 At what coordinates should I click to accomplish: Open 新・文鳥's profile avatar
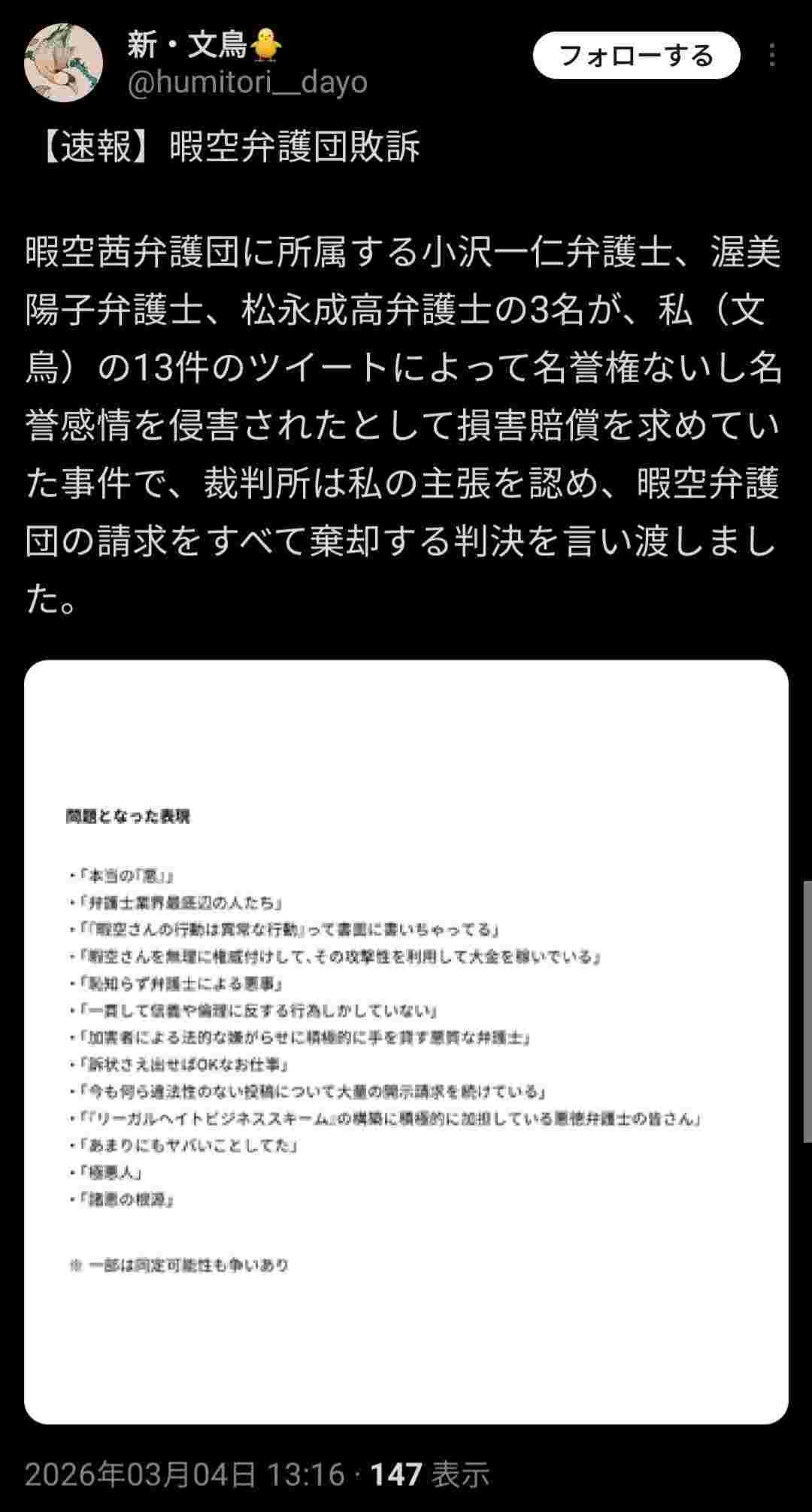(x=63, y=62)
